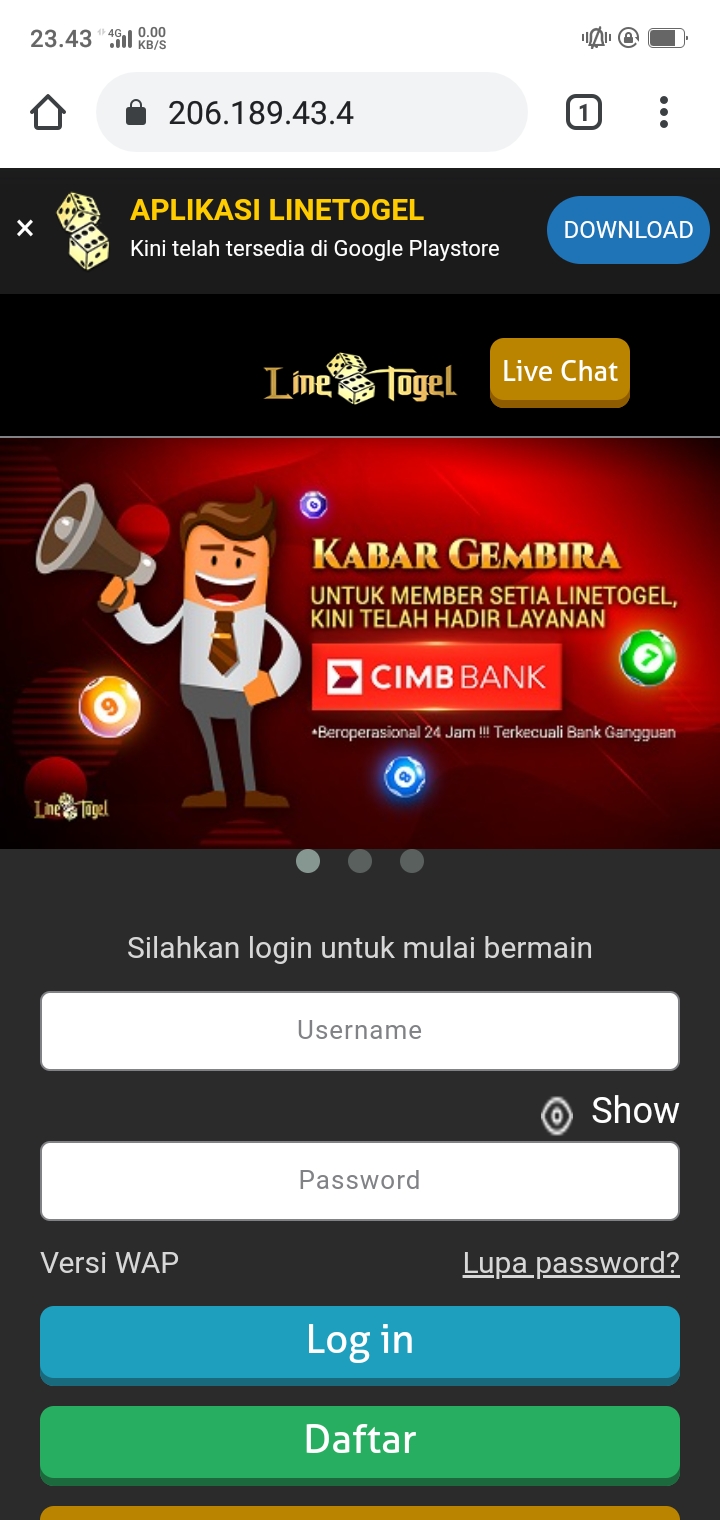Viewport: 720px width, 1520px height.
Task: Open the CIMB Bank promo banner
Action: [x=360, y=642]
